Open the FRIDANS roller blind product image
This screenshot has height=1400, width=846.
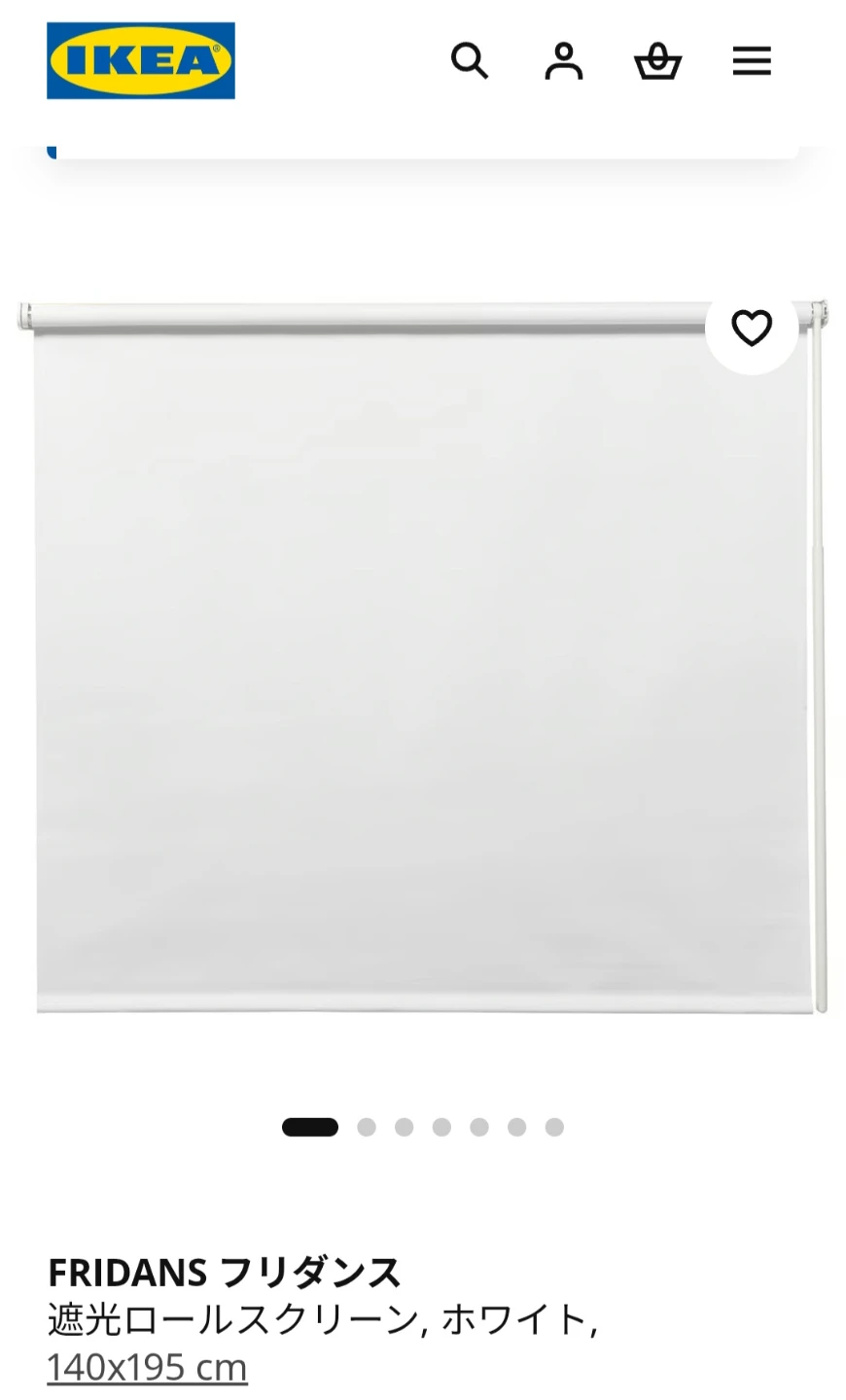click(423, 657)
